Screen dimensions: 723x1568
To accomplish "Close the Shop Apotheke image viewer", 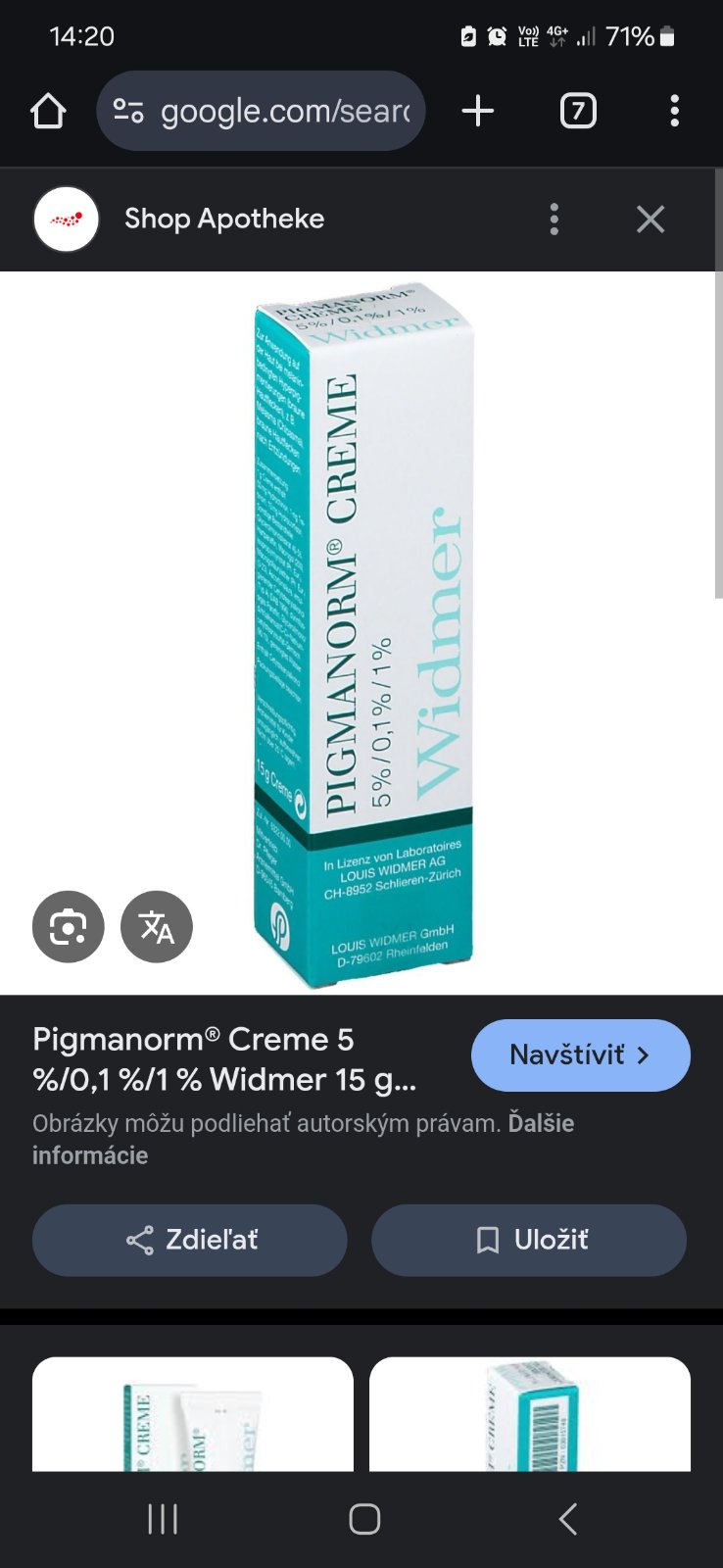I will [x=651, y=220].
